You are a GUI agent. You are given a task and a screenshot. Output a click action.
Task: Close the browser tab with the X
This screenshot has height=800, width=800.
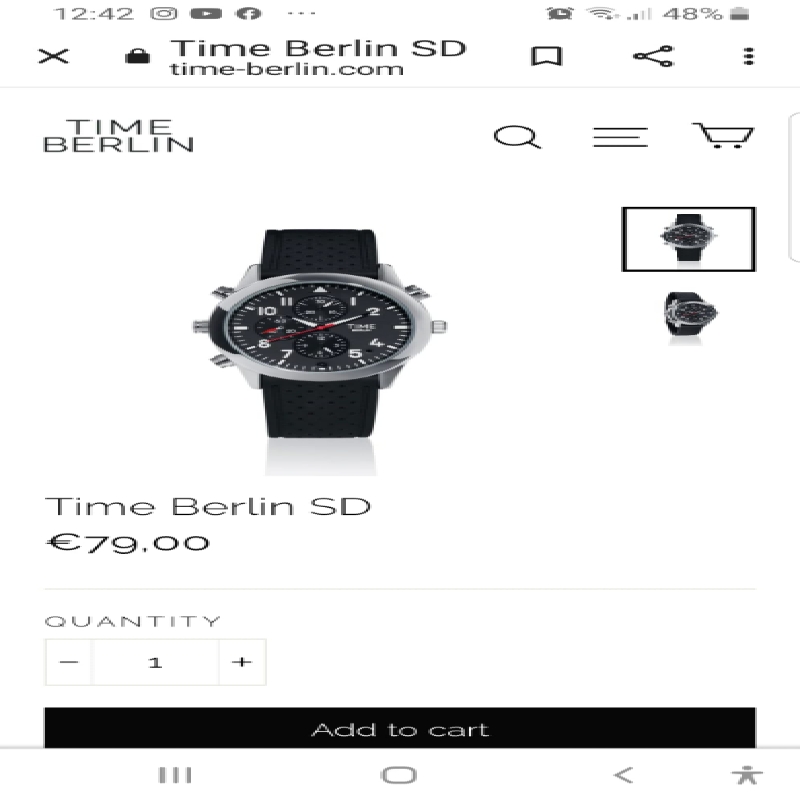53,56
